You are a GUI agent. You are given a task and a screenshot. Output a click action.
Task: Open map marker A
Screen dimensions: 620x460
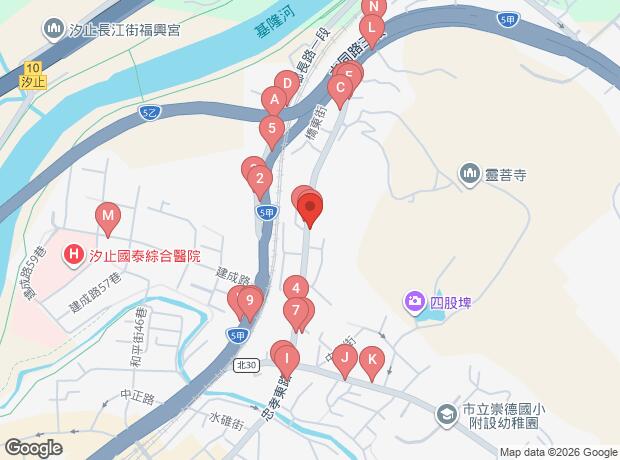[x=274, y=99]
